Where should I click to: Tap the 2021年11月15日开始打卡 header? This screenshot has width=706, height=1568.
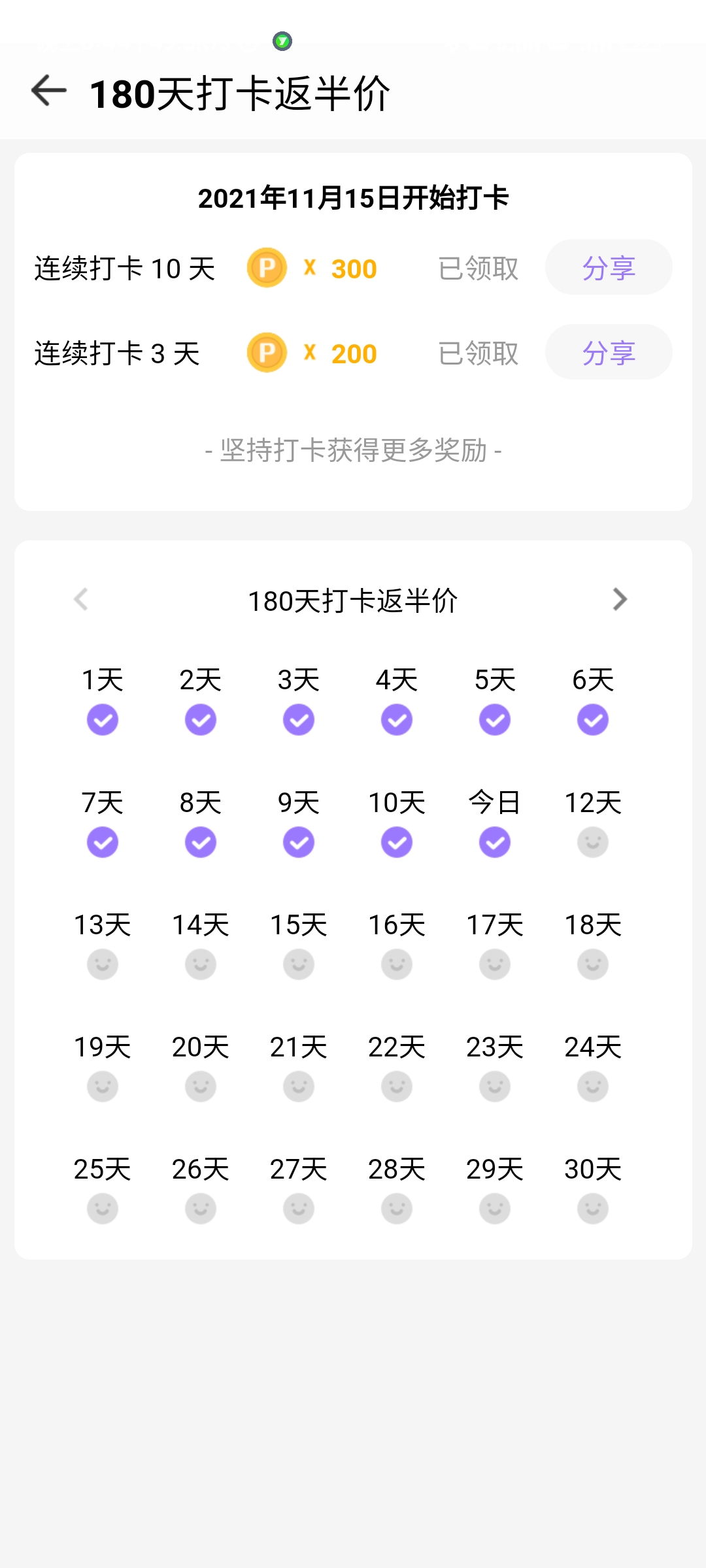click(x=353, y=199)
